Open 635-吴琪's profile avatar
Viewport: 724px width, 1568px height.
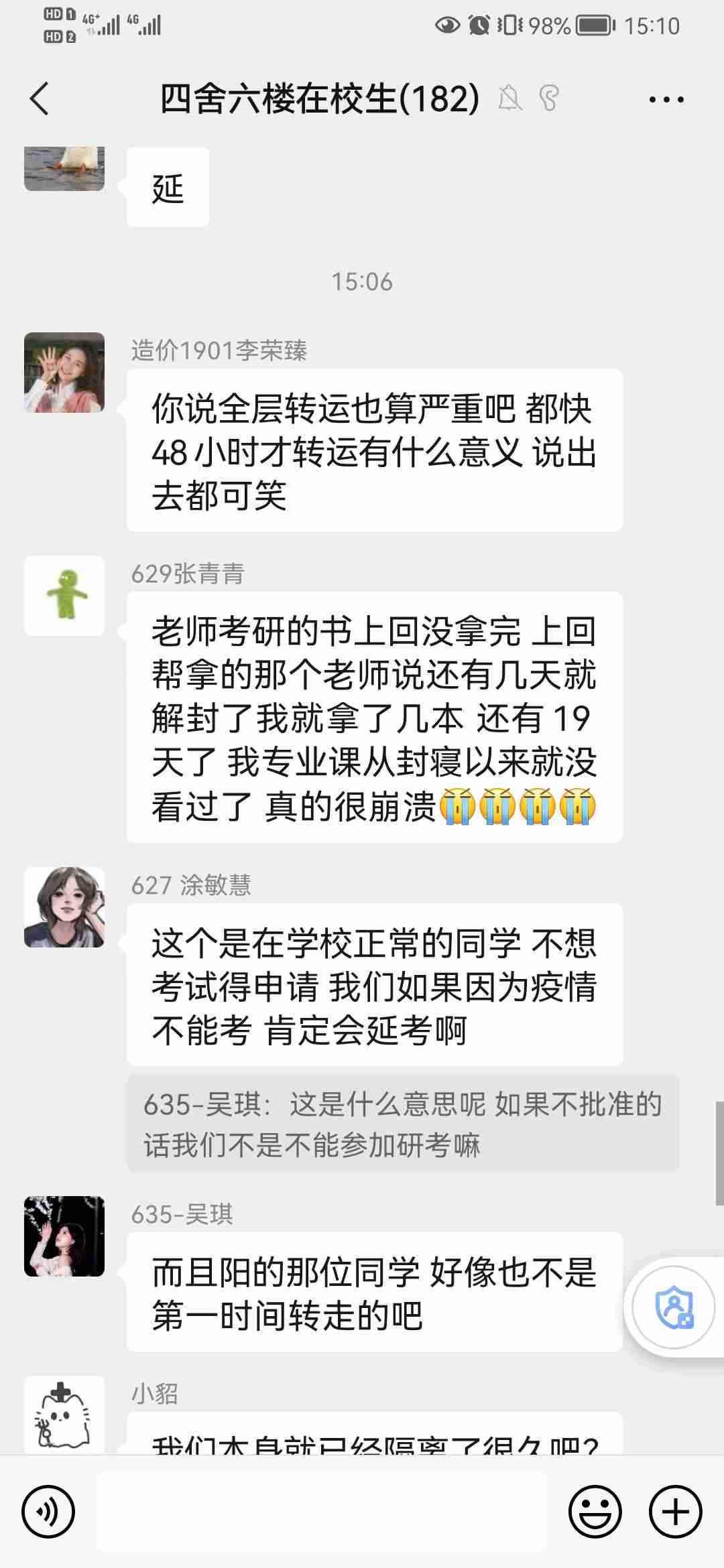(x=64, y=1236)
